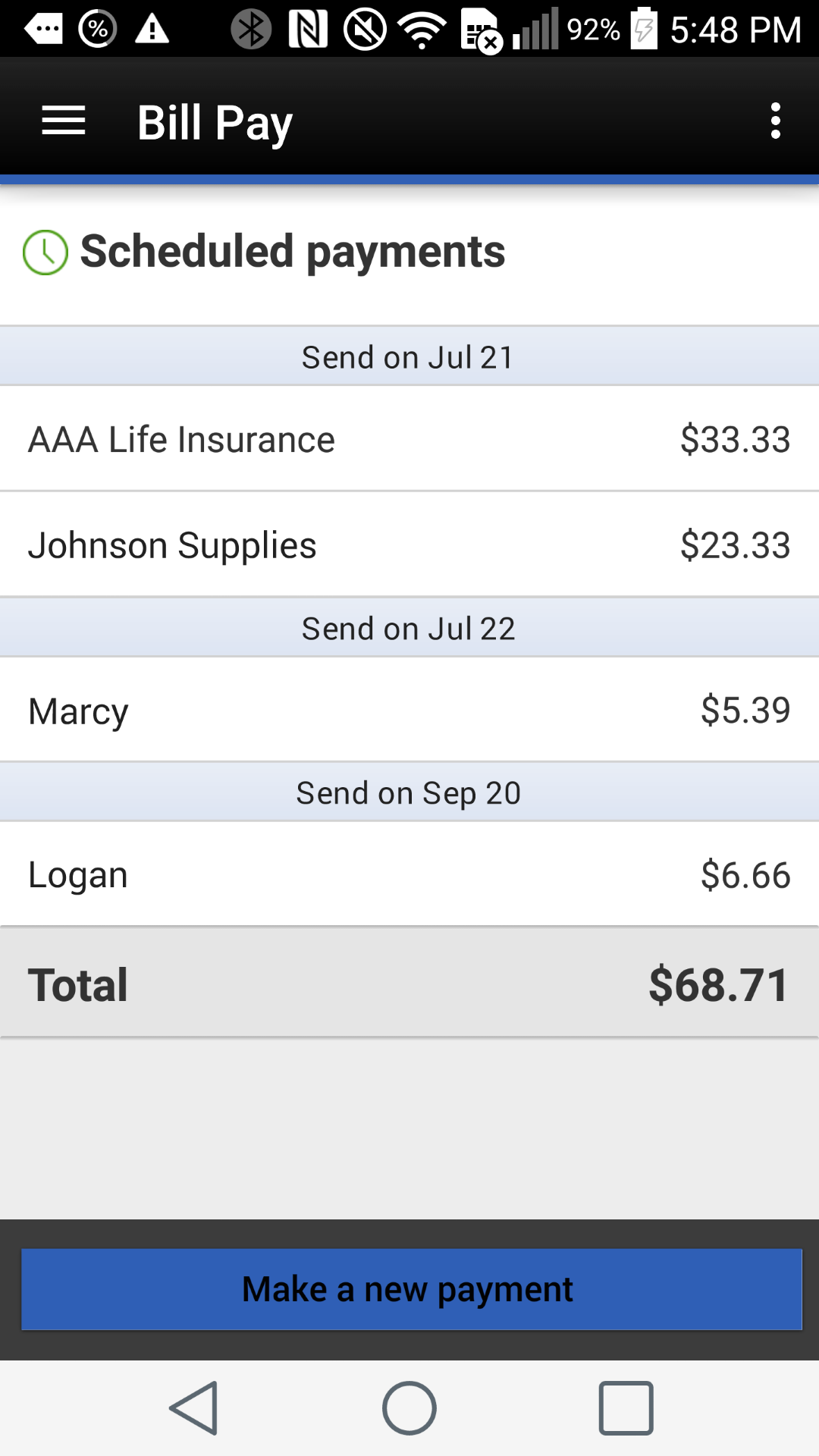
Task: Open Logan's Sep 20 payment
Action: point(409,874)
